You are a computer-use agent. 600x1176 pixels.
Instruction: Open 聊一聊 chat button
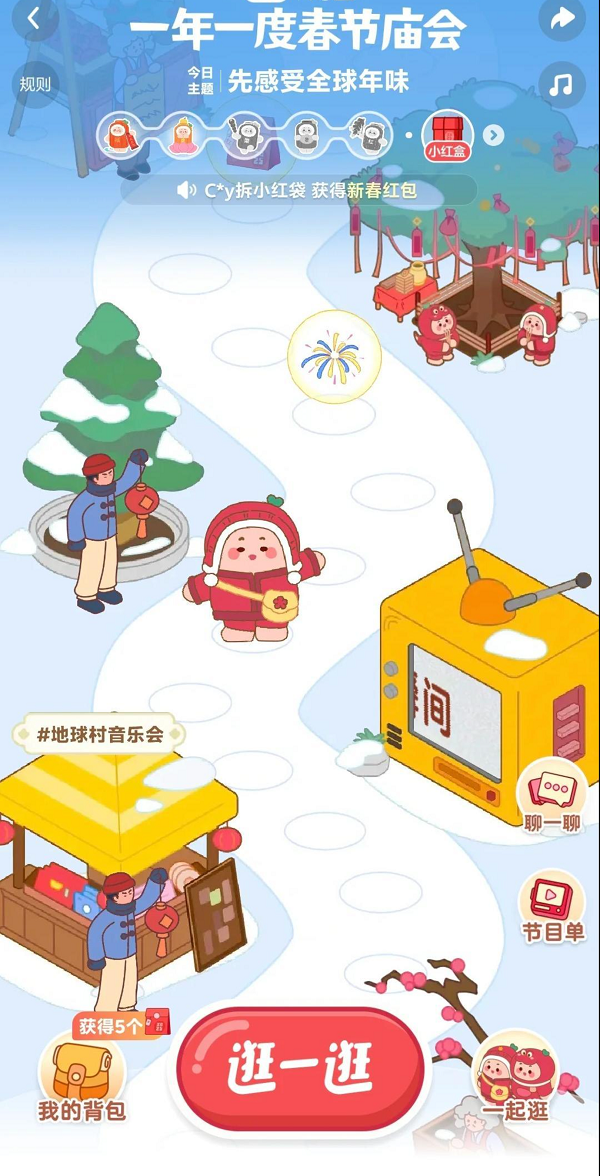(x=552, y=797)
